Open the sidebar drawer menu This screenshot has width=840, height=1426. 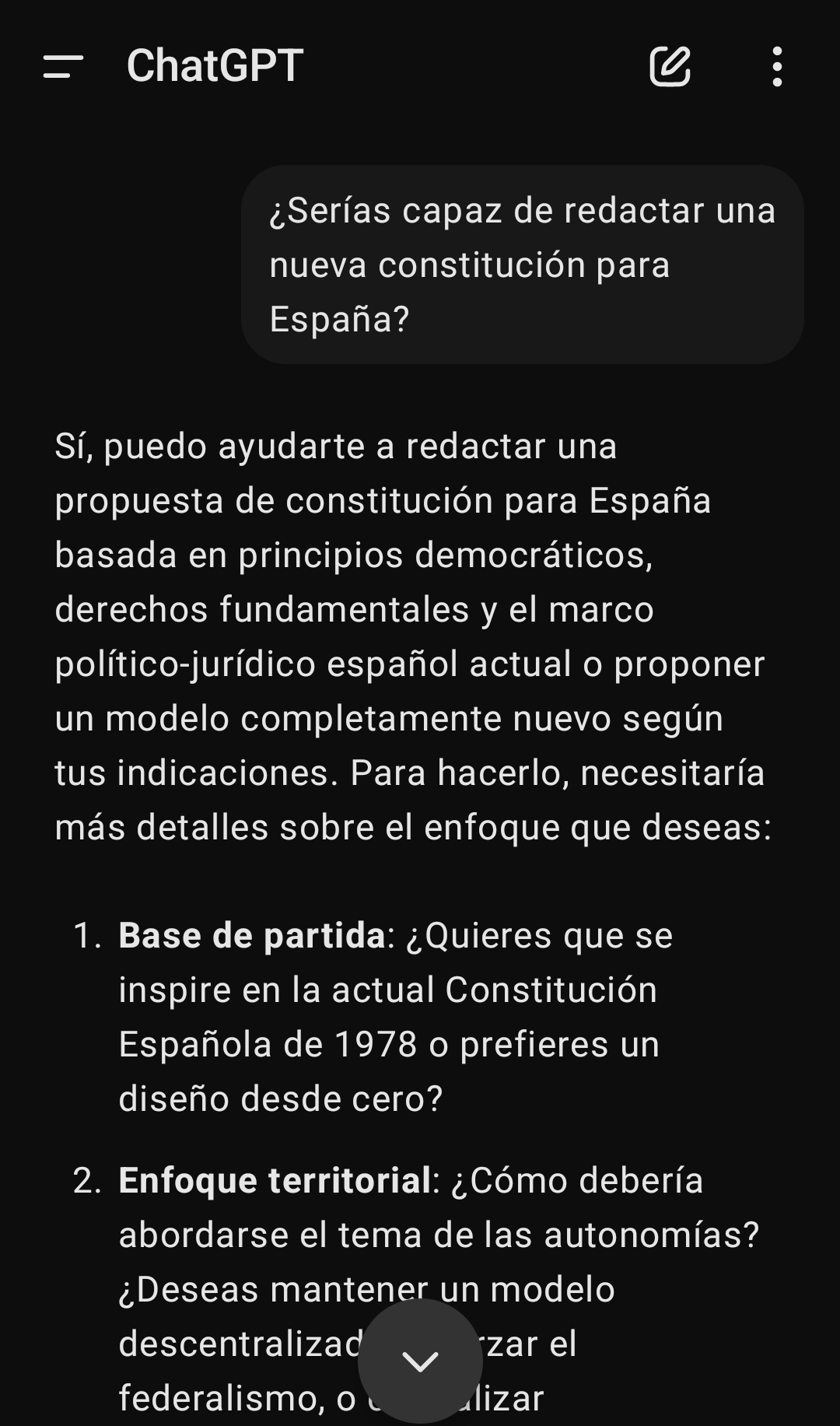pos(63,66)
